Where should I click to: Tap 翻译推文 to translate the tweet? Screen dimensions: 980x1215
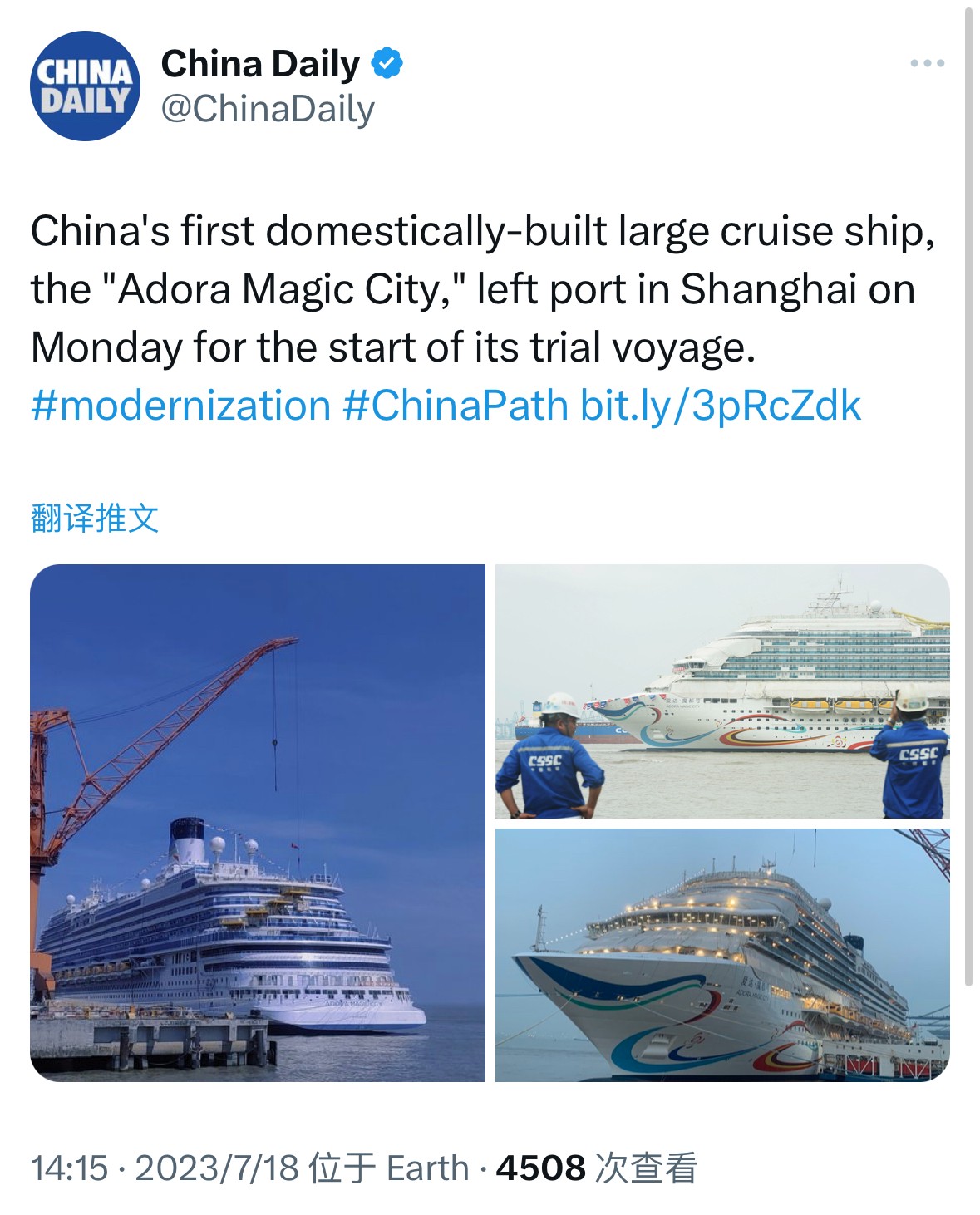[94, 518]
